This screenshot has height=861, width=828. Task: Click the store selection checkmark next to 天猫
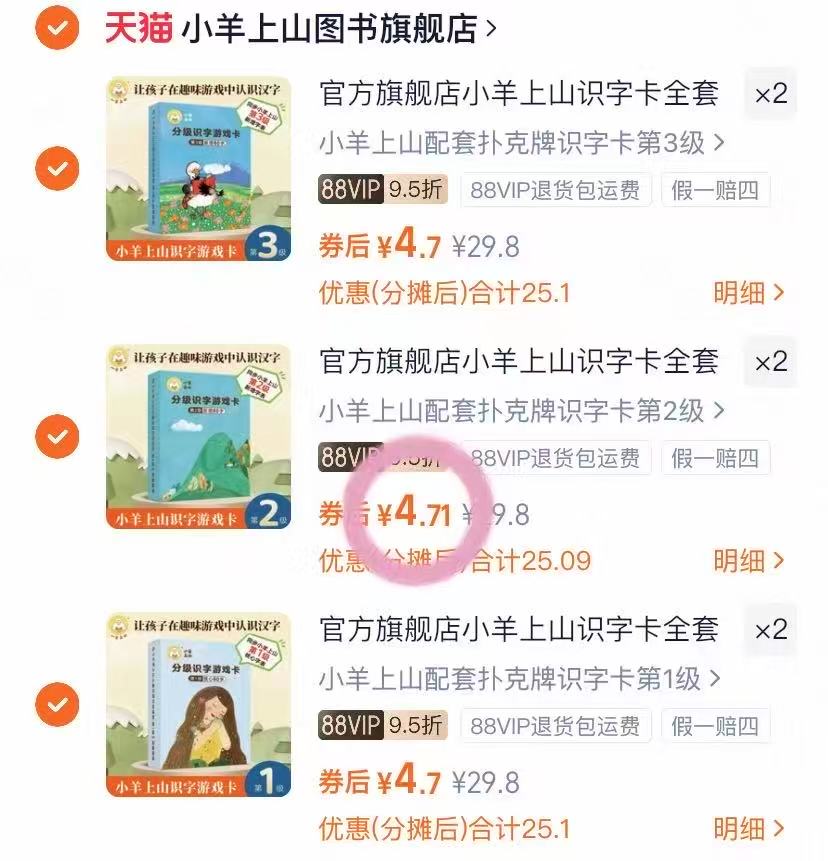[x=56, y=30]
